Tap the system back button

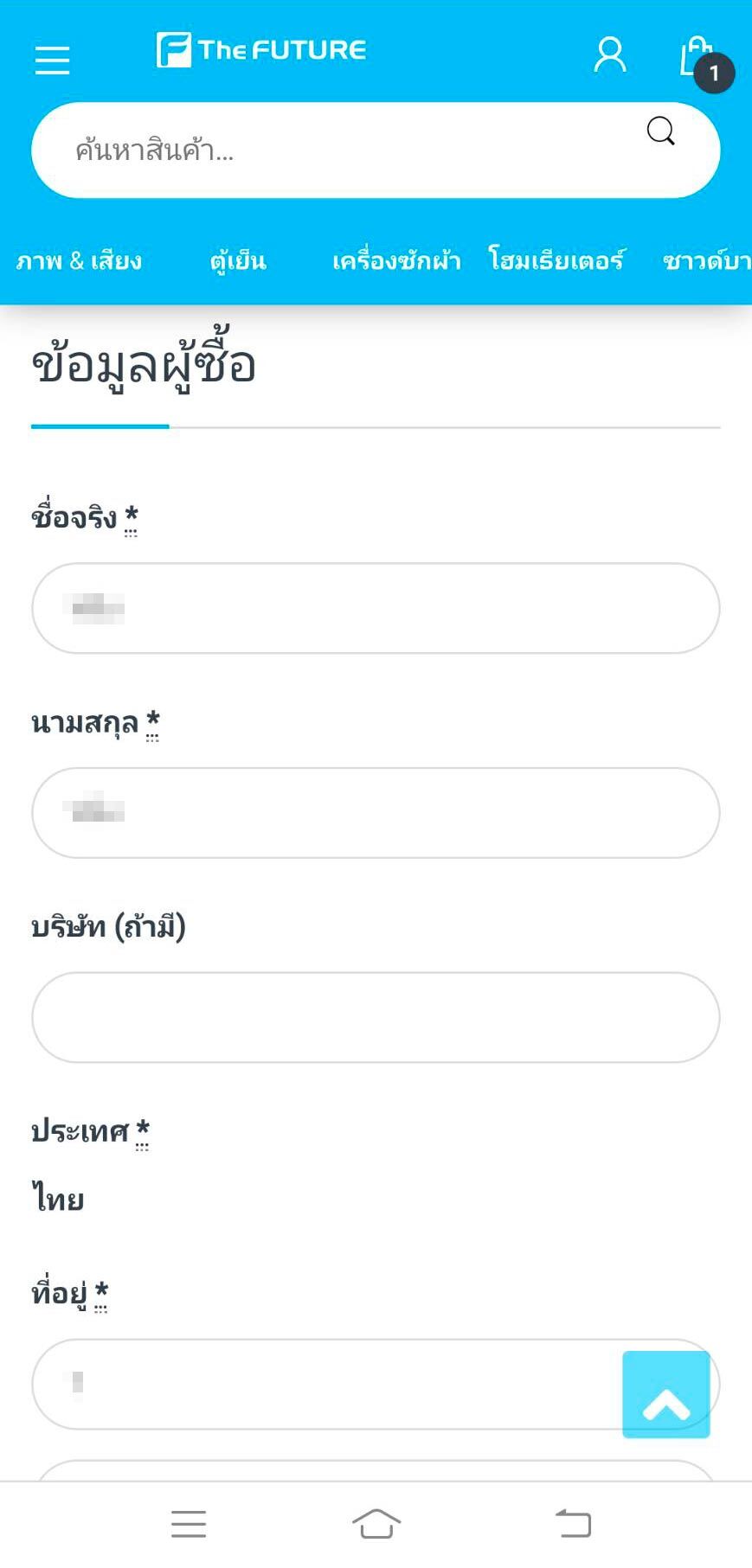[x=573, y=1523]
